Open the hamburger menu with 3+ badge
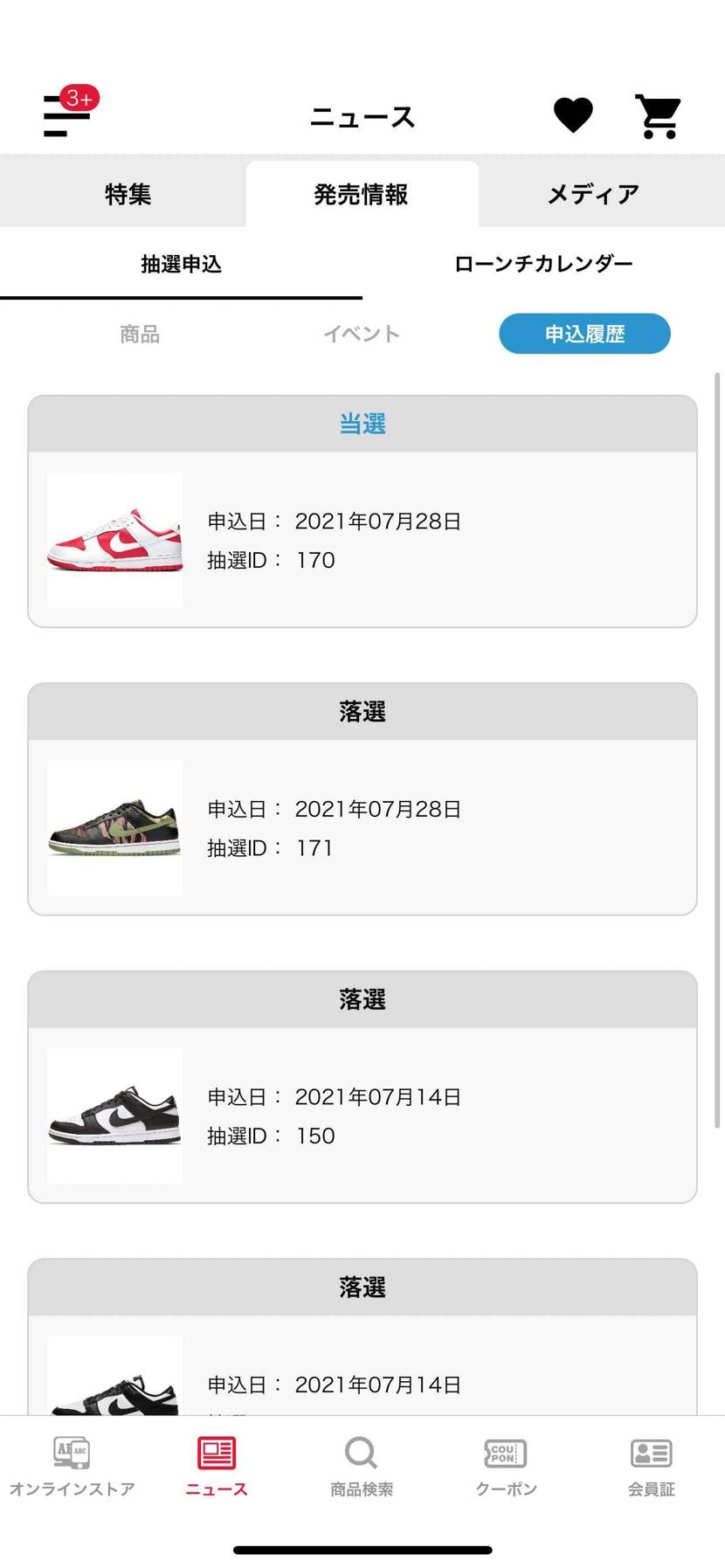Viewport: 725px width, 1568px height. pos(67,116)
